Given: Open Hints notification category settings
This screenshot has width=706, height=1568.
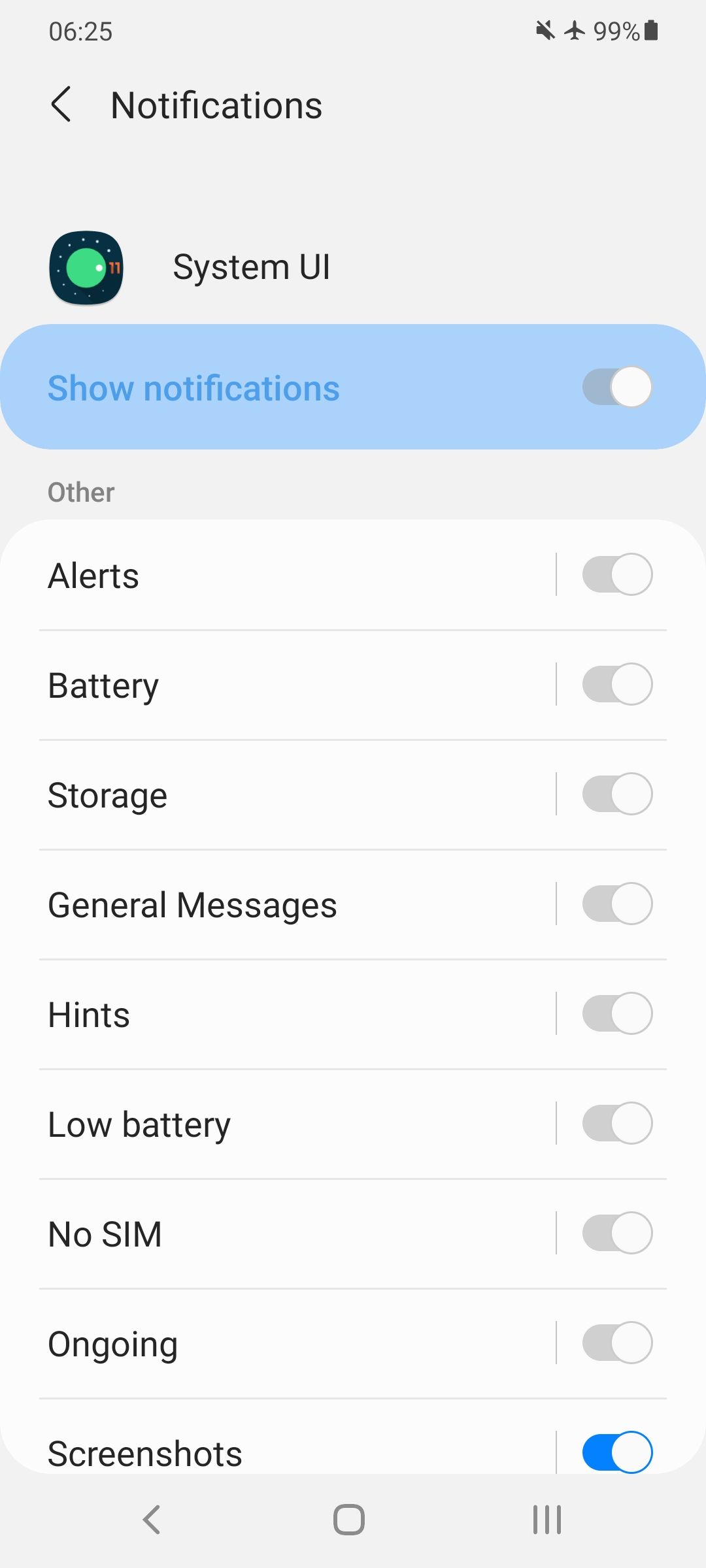Looking at the screenshot, I should pyautogui.click(x=261, y=1015).
